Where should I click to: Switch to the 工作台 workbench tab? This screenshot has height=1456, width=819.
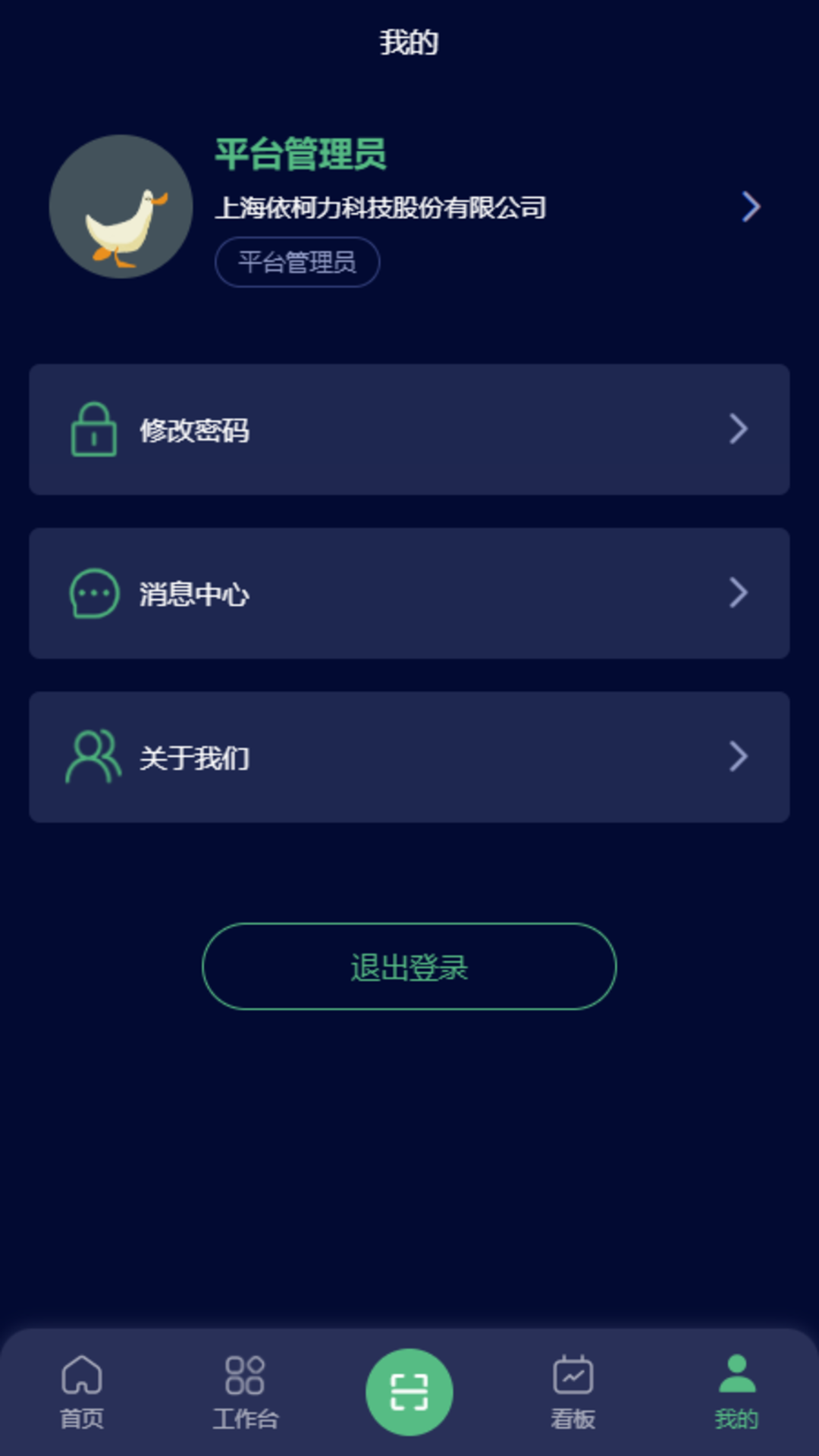[245, 1392]
